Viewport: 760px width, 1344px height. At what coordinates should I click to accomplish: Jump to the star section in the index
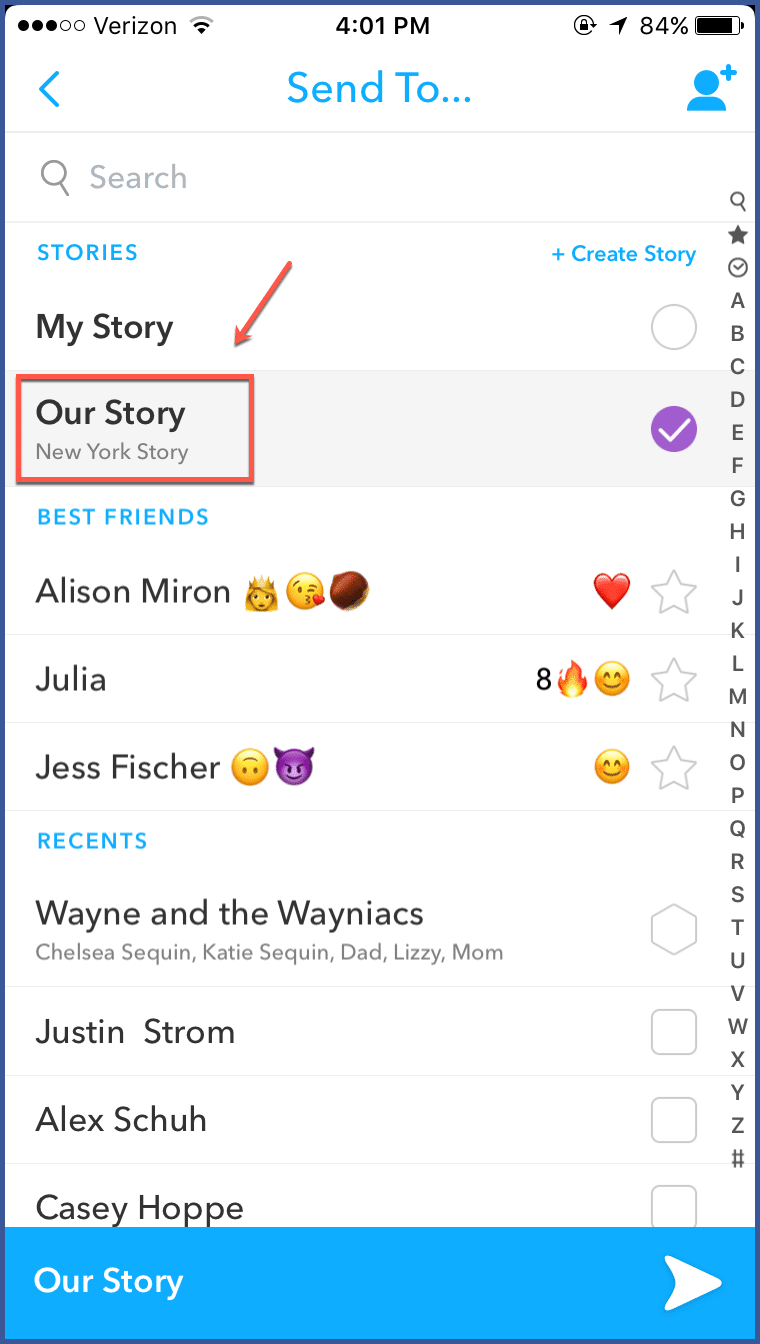pyautogui.click(x=737, y=235)
